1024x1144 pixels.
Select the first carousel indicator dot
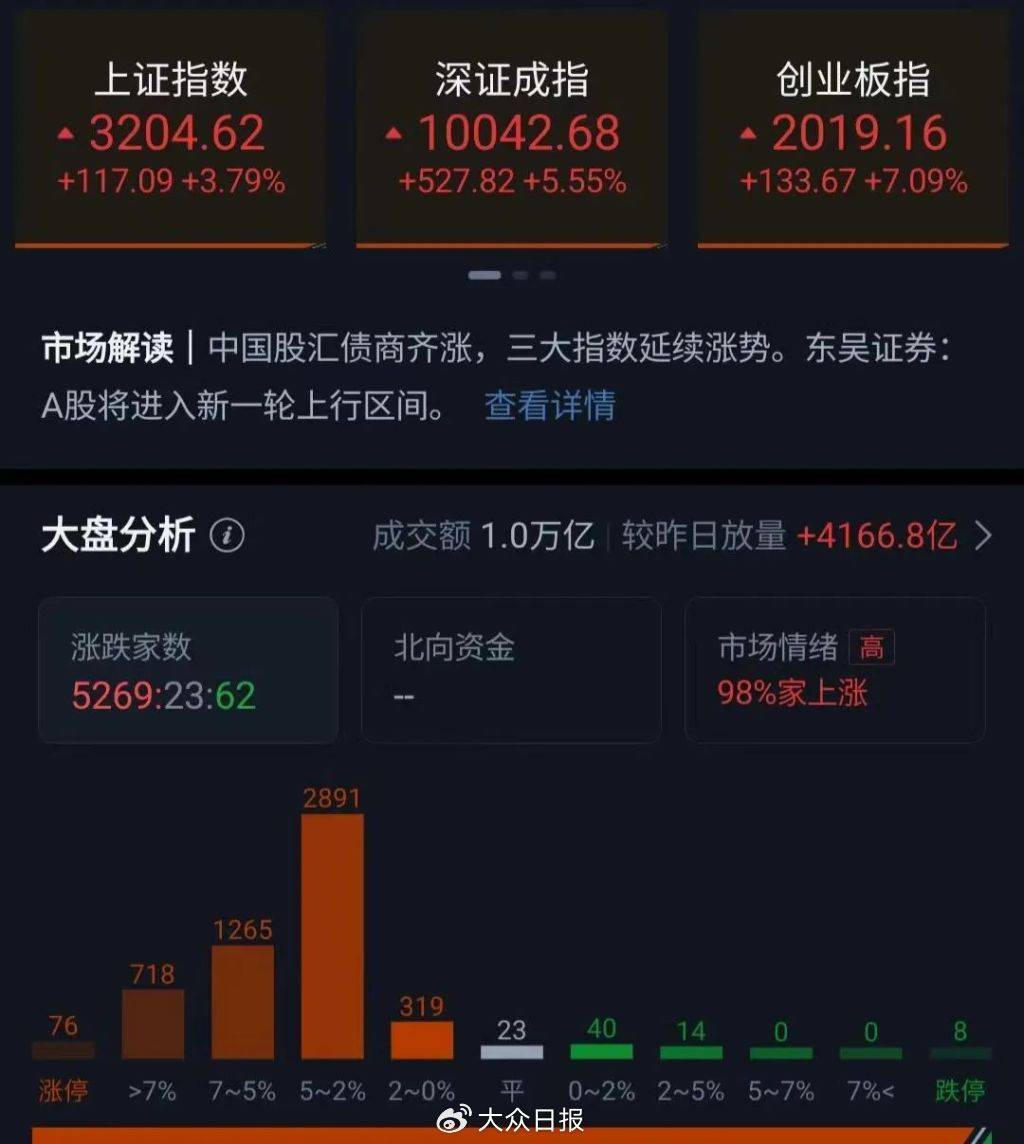[x=485, y=273]
